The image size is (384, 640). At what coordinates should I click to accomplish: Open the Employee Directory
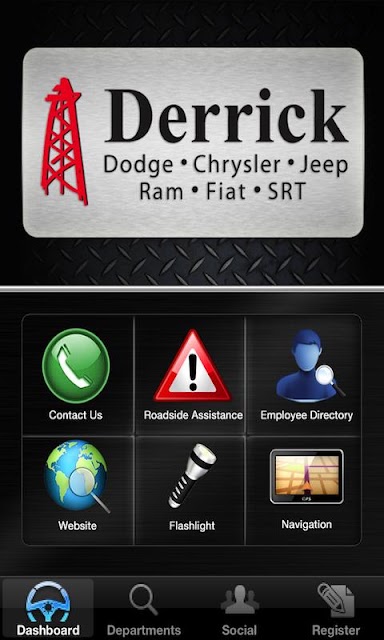pyautogui.click(x=304, y=375)
